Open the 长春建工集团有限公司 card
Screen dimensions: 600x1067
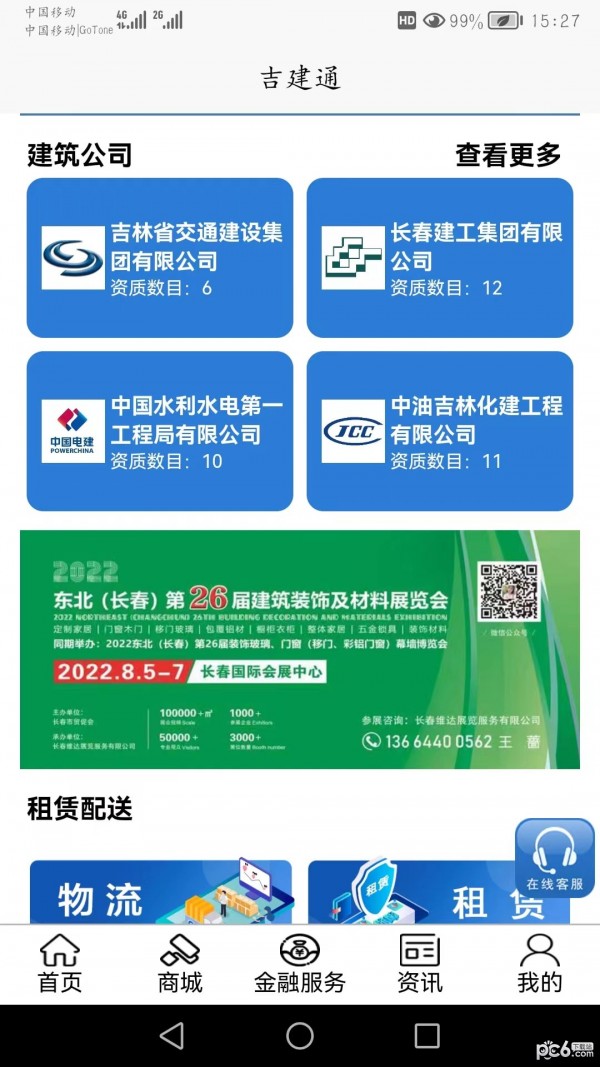pos(440,258)
